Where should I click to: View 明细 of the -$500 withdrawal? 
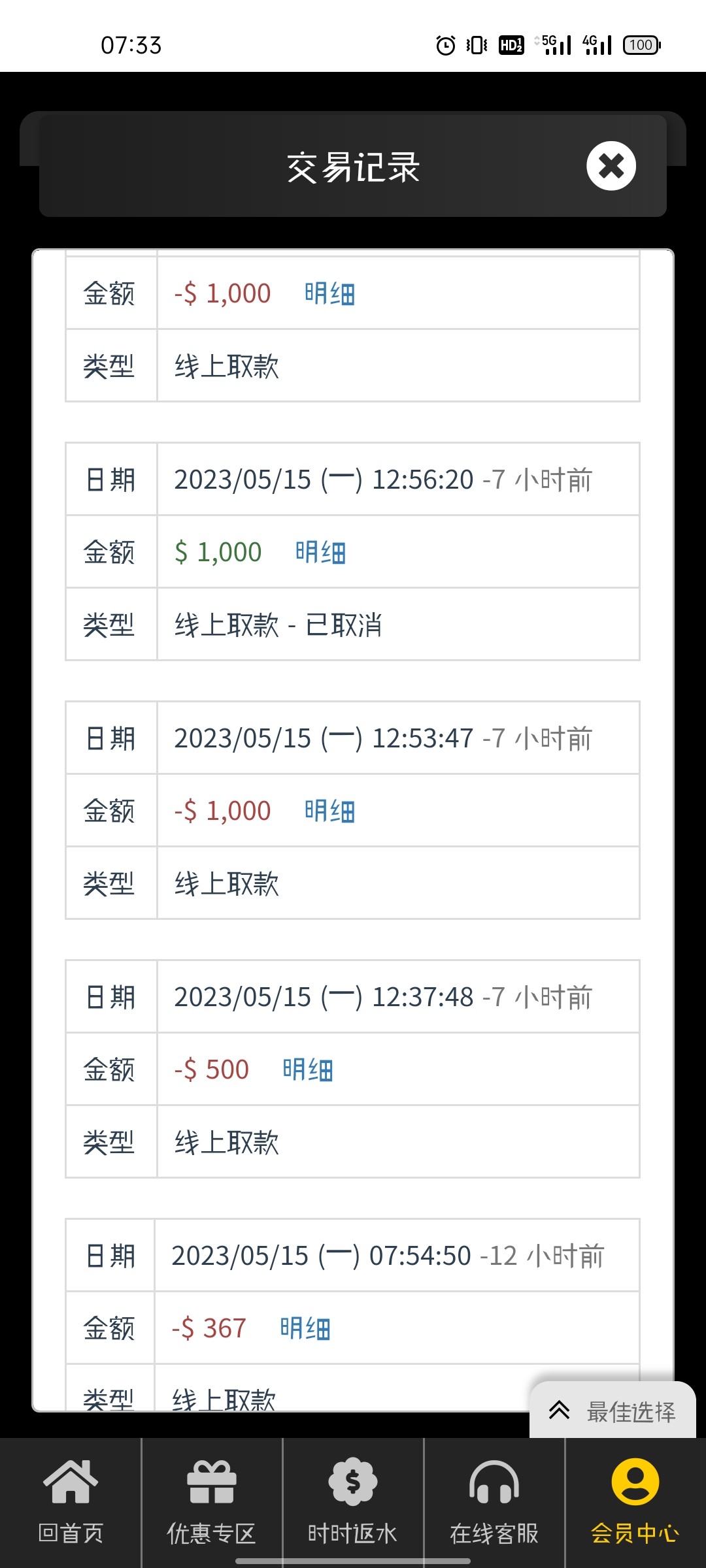(x=308, y=1070)
